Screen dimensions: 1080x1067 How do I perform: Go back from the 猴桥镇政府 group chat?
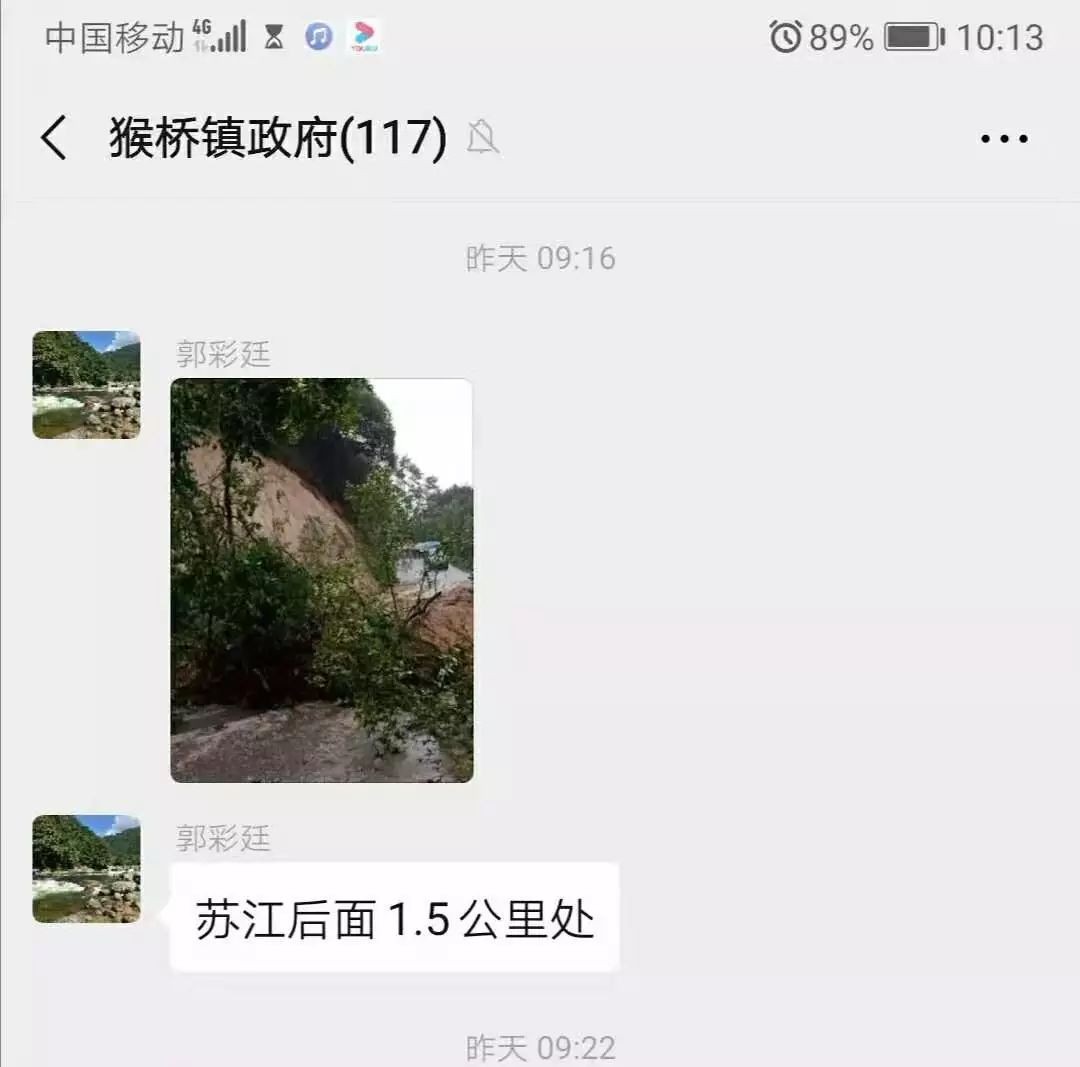[x=54, y=138]
